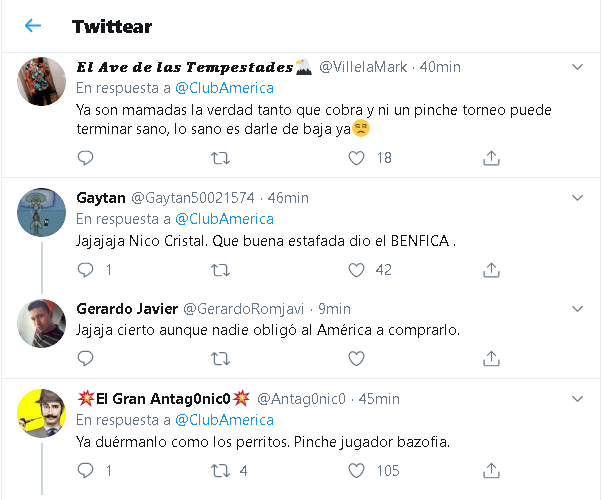This screenshot has width=602, height=500.
Task: Expand the options arrow on Gerardo Javier's tweet
Action: (x=577, y=310)
